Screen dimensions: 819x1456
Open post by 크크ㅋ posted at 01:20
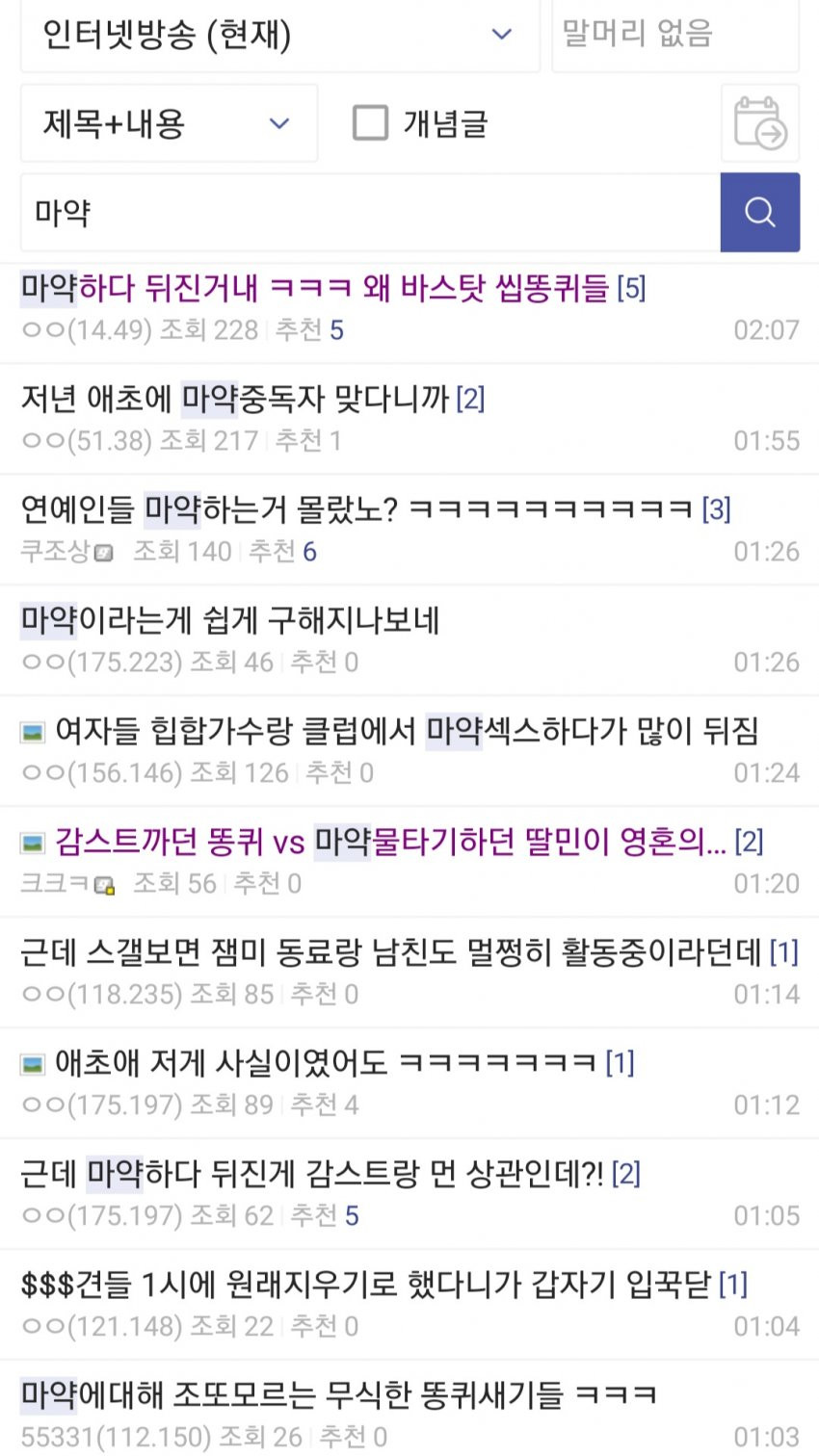pos(390,842)
